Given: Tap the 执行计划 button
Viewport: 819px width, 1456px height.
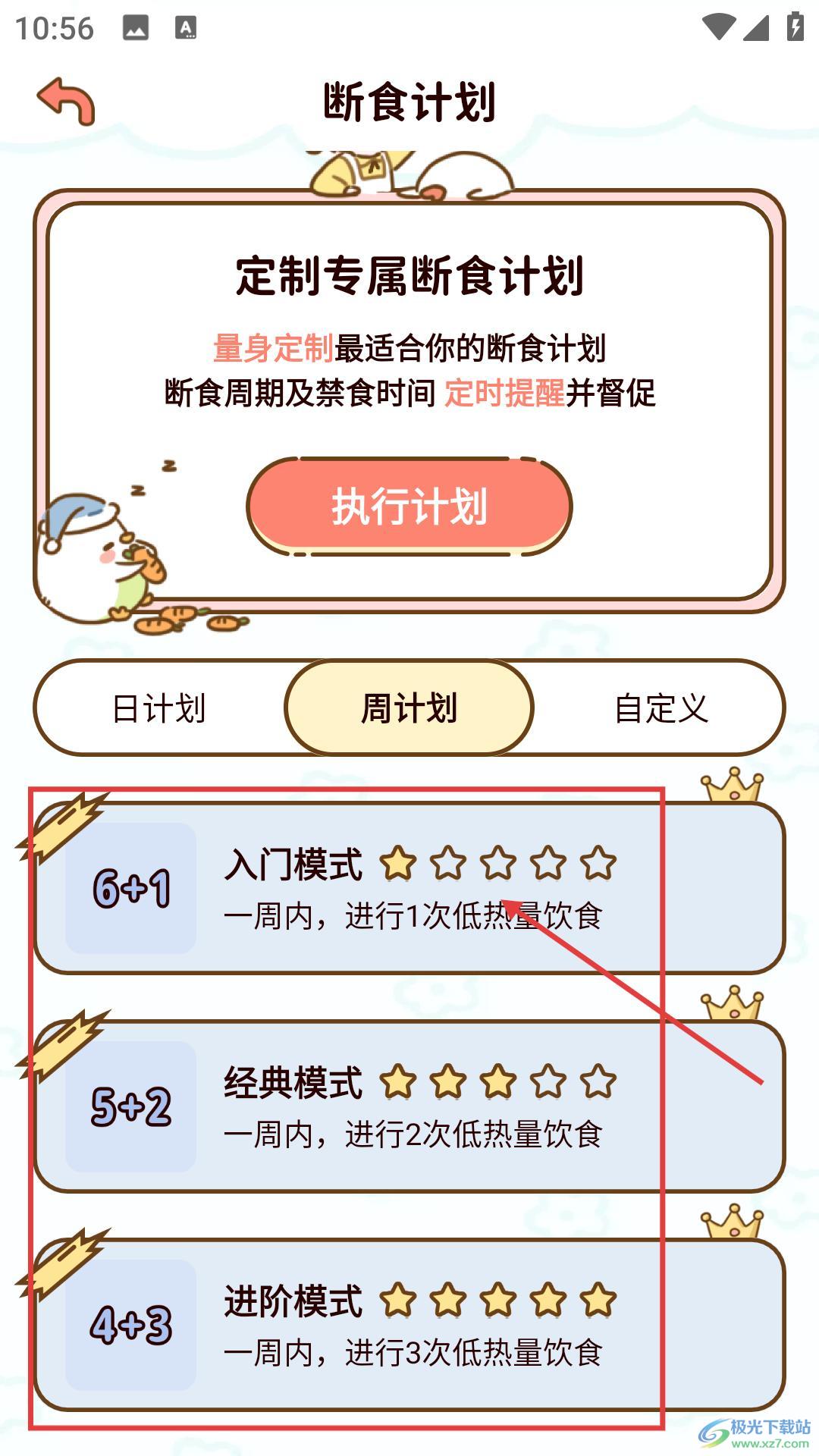Looking at the screenshot, I should [409, 506].
